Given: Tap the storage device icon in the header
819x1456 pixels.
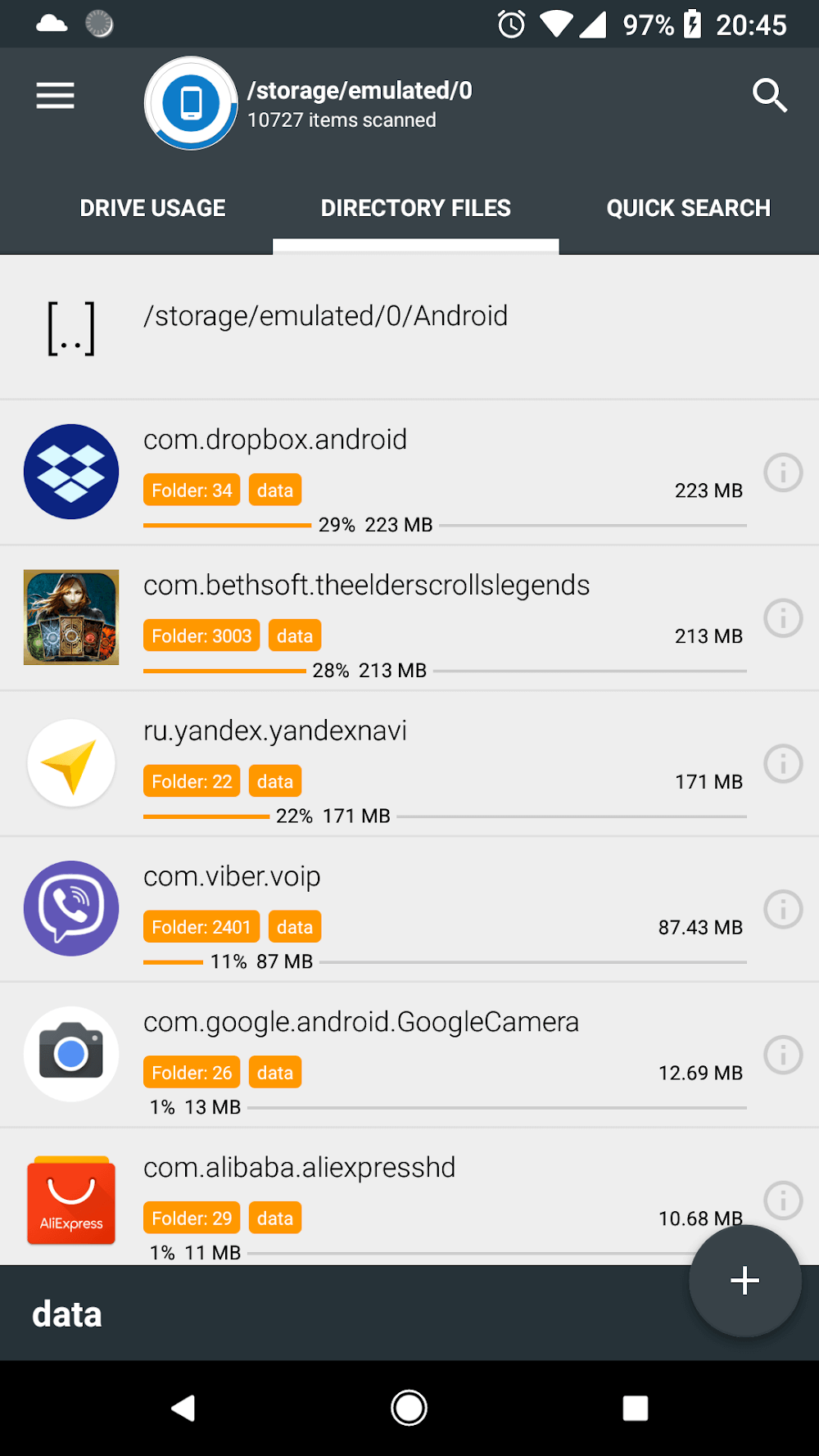Looking at the screenshot, I should pos(191,103).
